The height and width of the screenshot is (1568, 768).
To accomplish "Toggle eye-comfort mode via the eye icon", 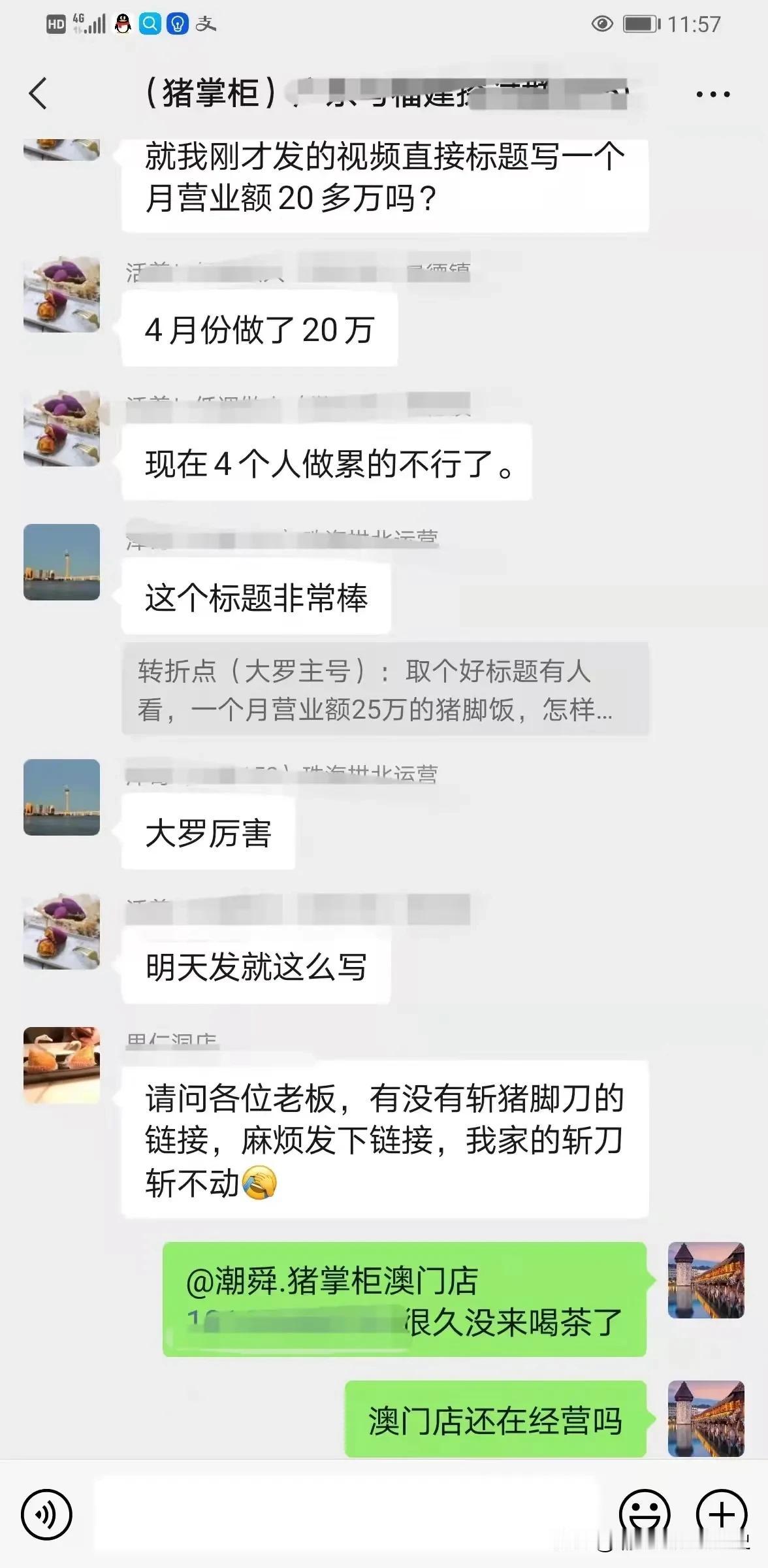I will [x=601, y=24].
